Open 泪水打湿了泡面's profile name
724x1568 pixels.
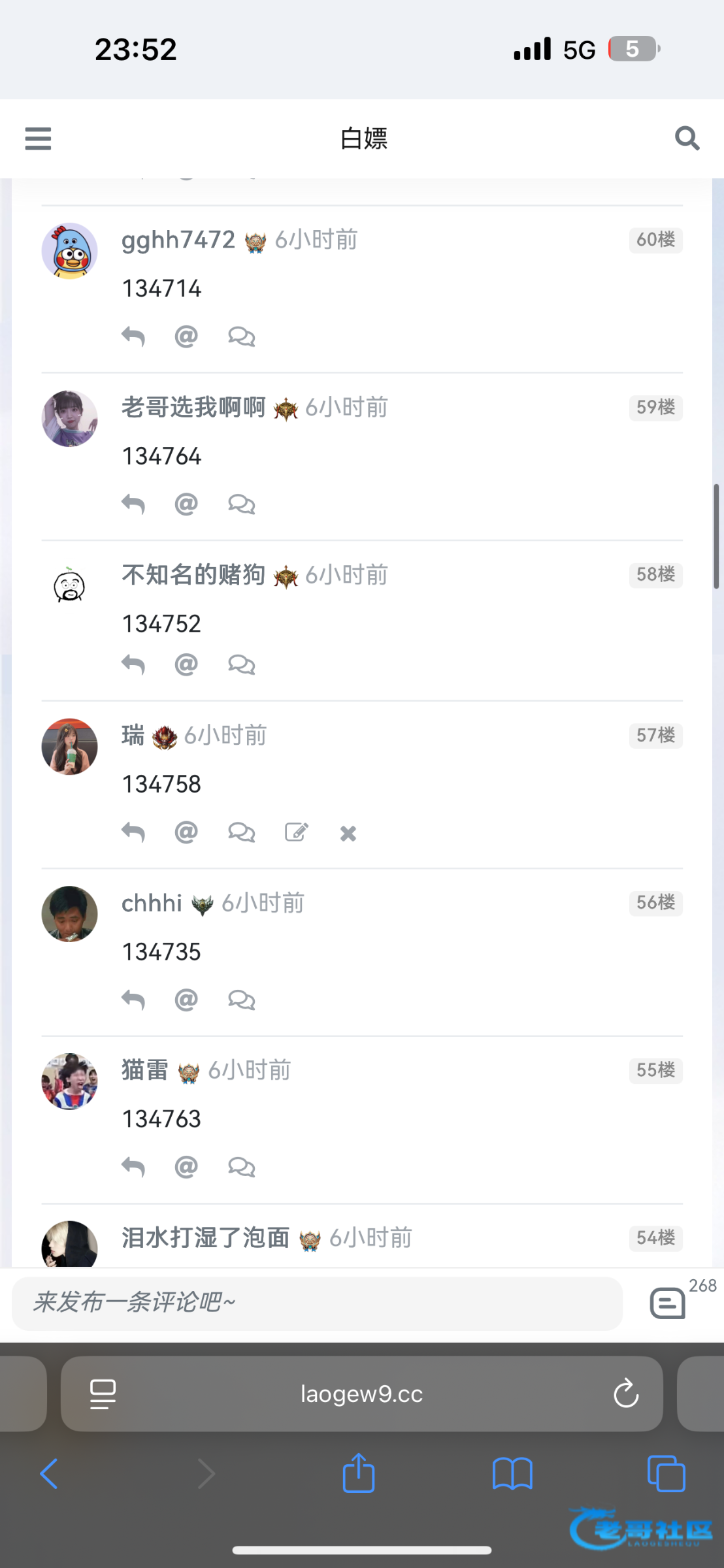pyautogui.click(x=206, y=1238)
